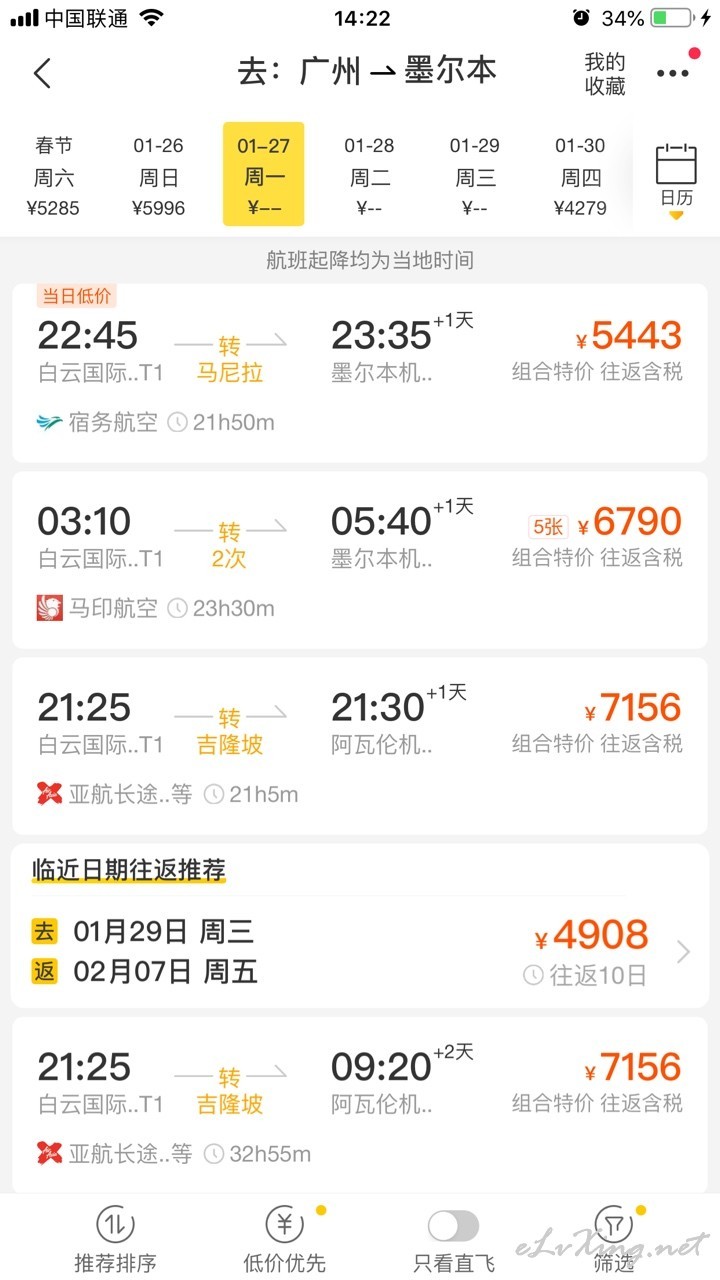Image resolution: width=720 pixels, height=1280 pixels.
Task: Open the 亚航 flight lasting 32h55m
Action: click(x=360, y=1105)
